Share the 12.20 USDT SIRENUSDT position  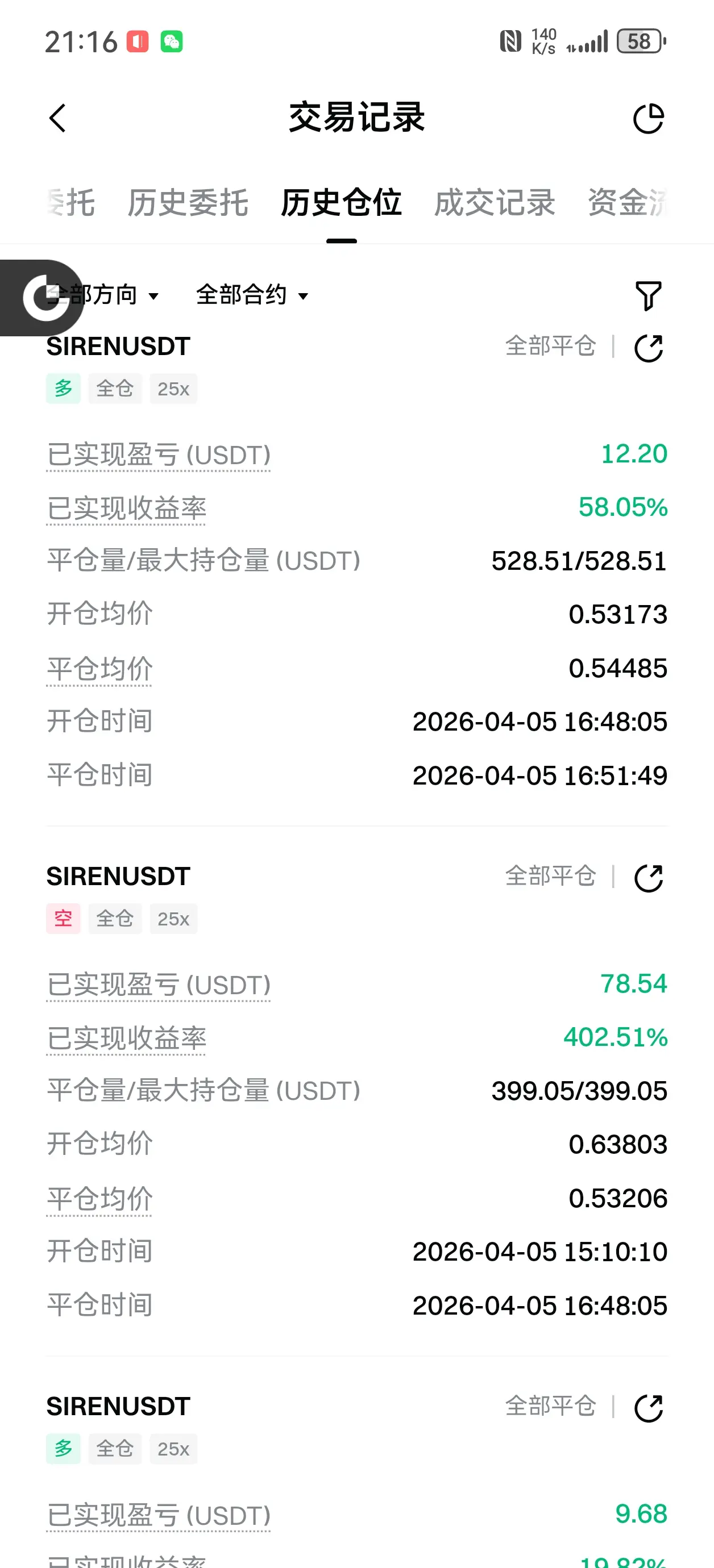point(648,348)
